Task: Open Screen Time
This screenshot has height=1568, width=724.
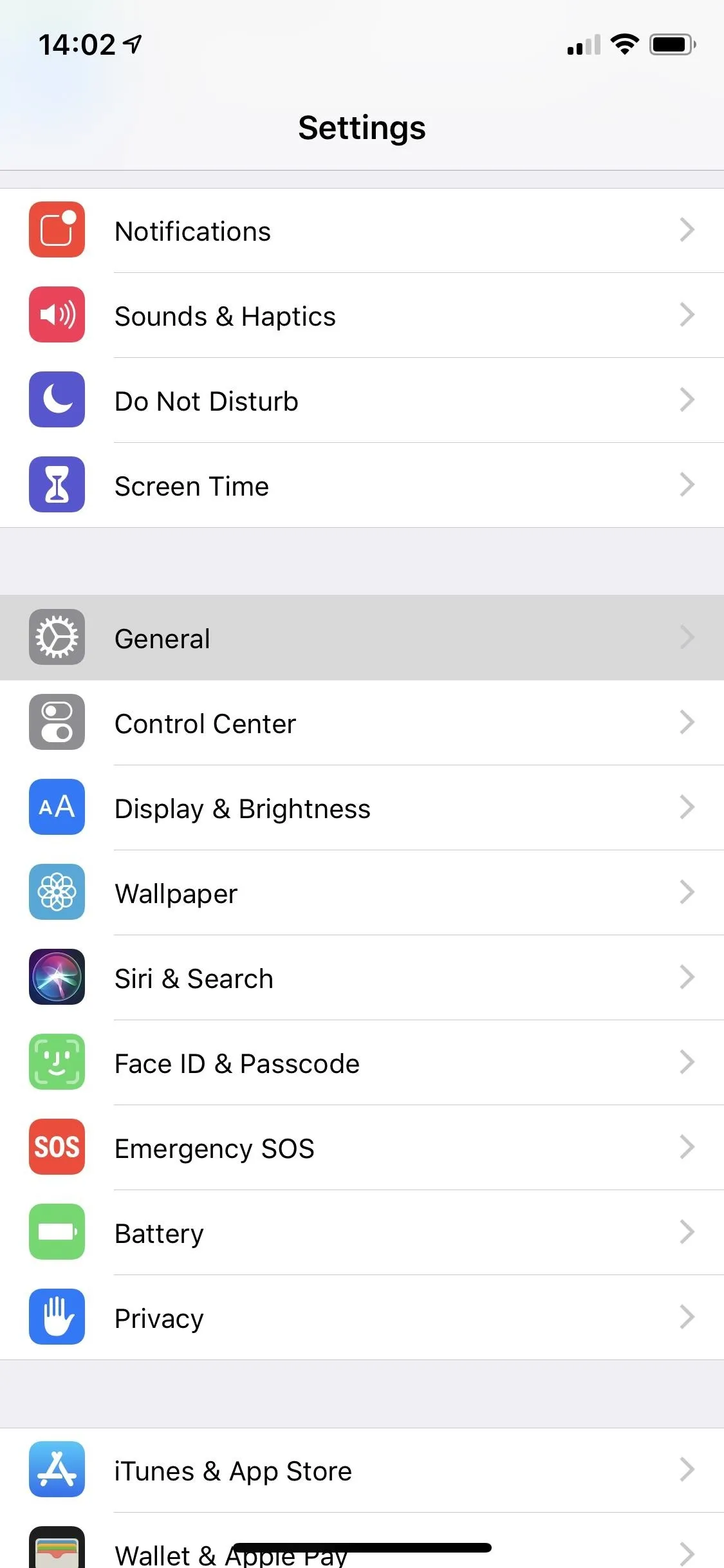Action: coord(362,485)
